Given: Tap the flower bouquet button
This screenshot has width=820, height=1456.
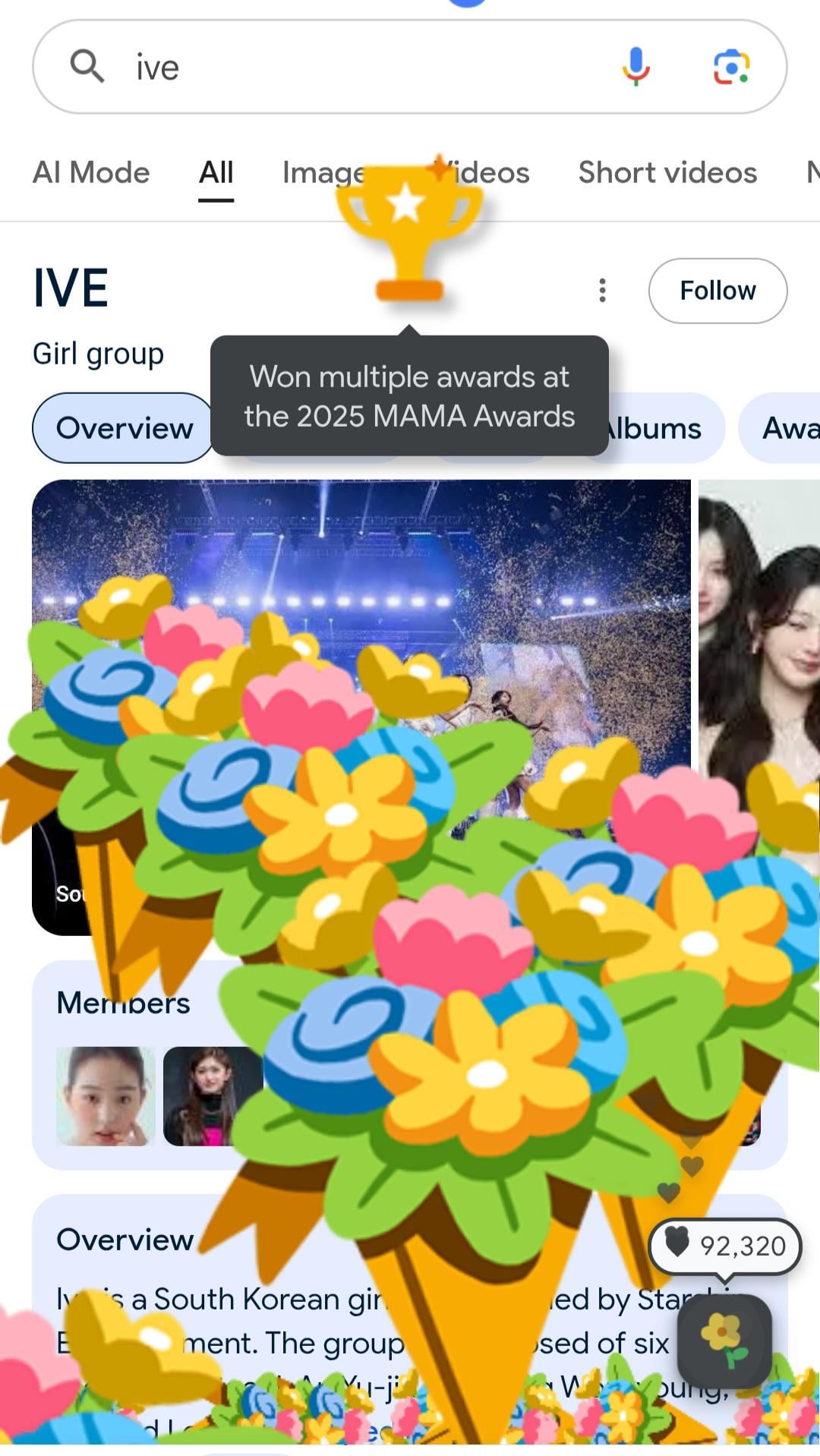Looking at the screenshot, I should point(724,1340).
